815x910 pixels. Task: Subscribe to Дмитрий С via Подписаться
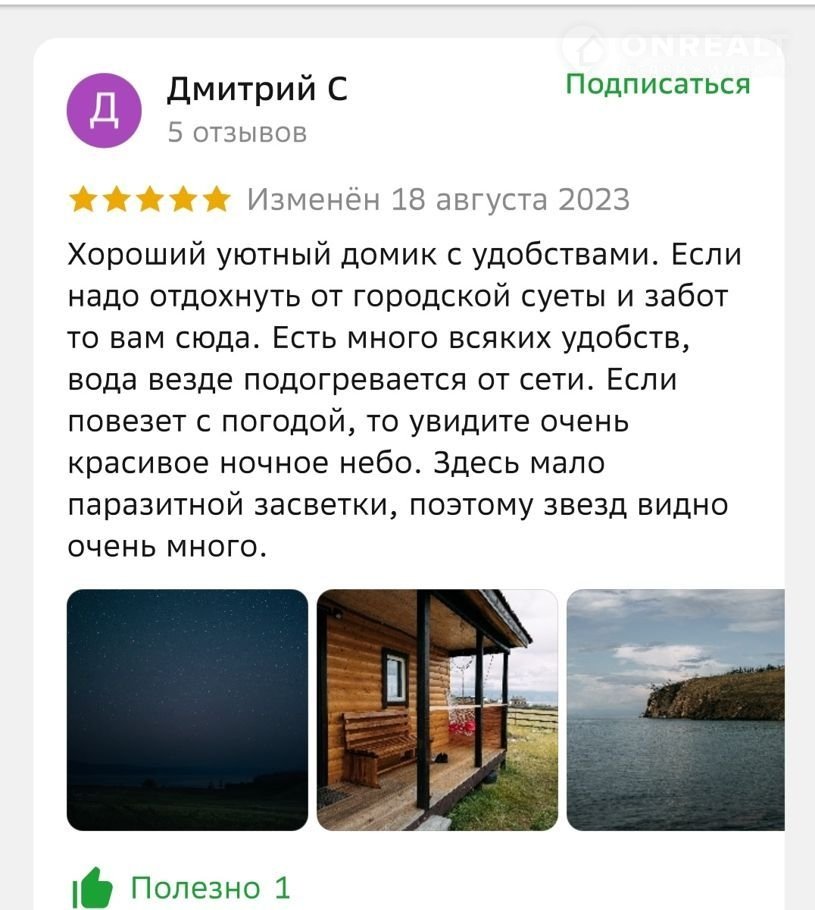657,84
